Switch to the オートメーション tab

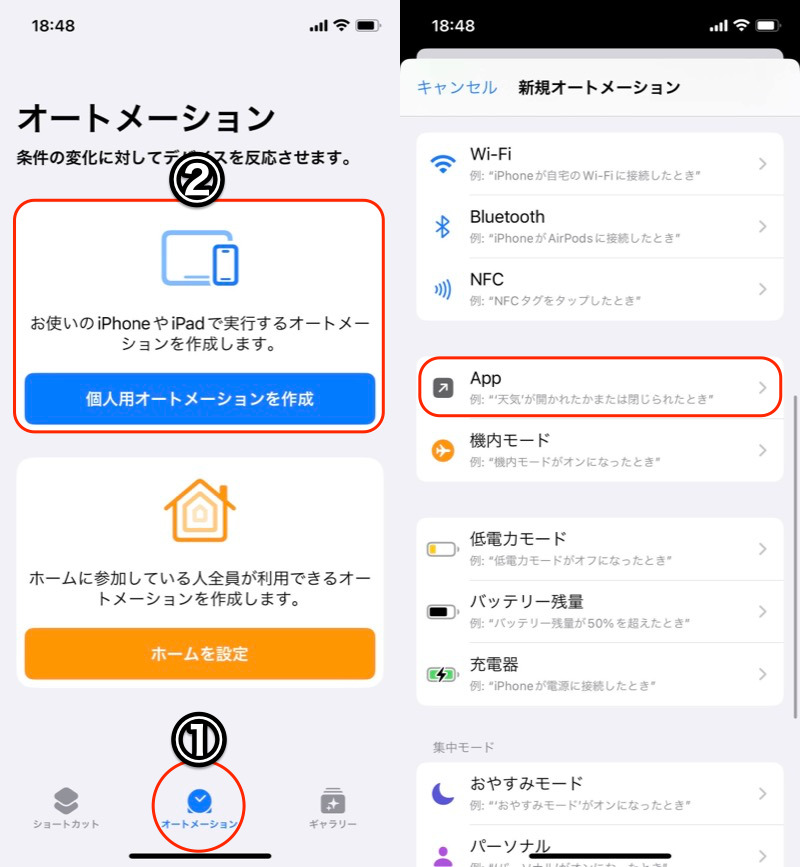coord(199,808)
